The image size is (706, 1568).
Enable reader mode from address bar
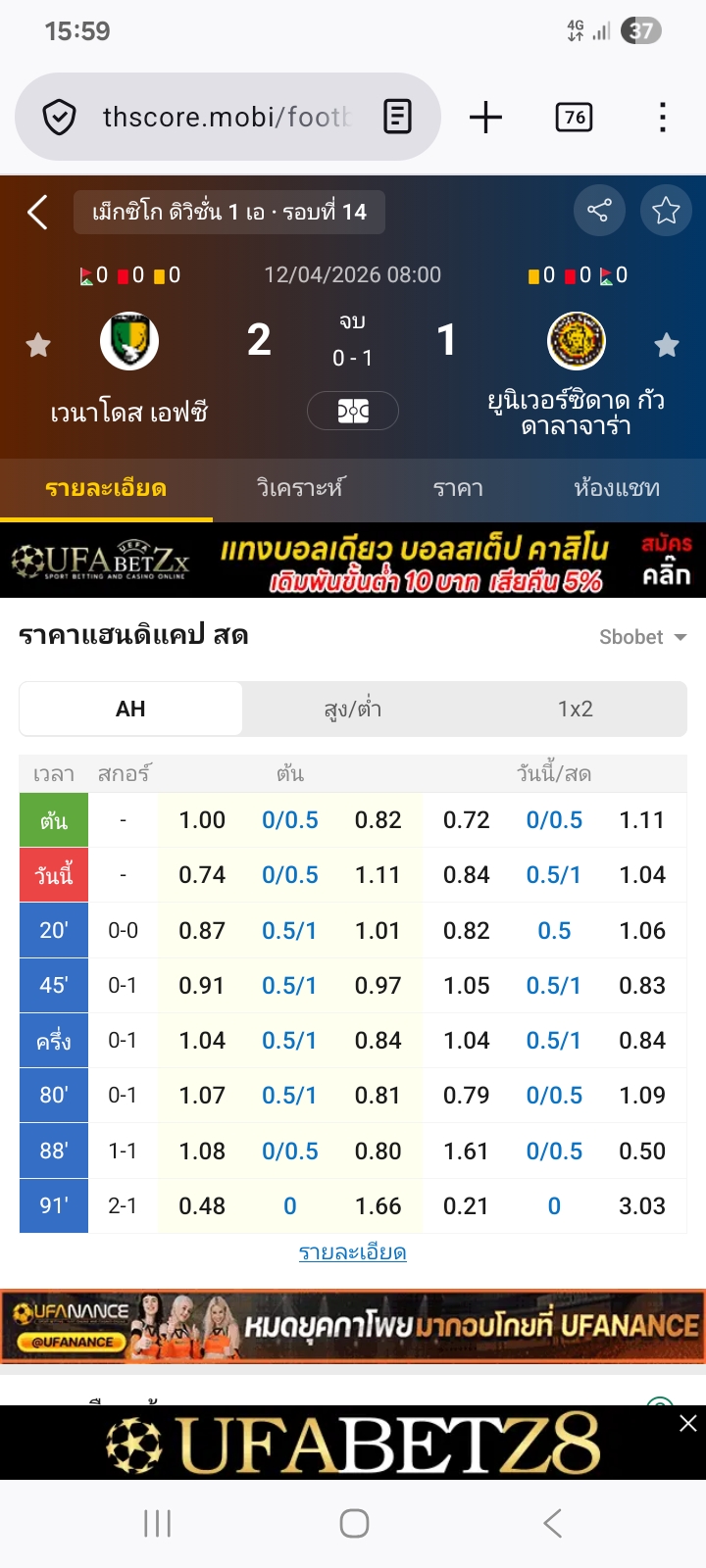[x=397, y=118]
